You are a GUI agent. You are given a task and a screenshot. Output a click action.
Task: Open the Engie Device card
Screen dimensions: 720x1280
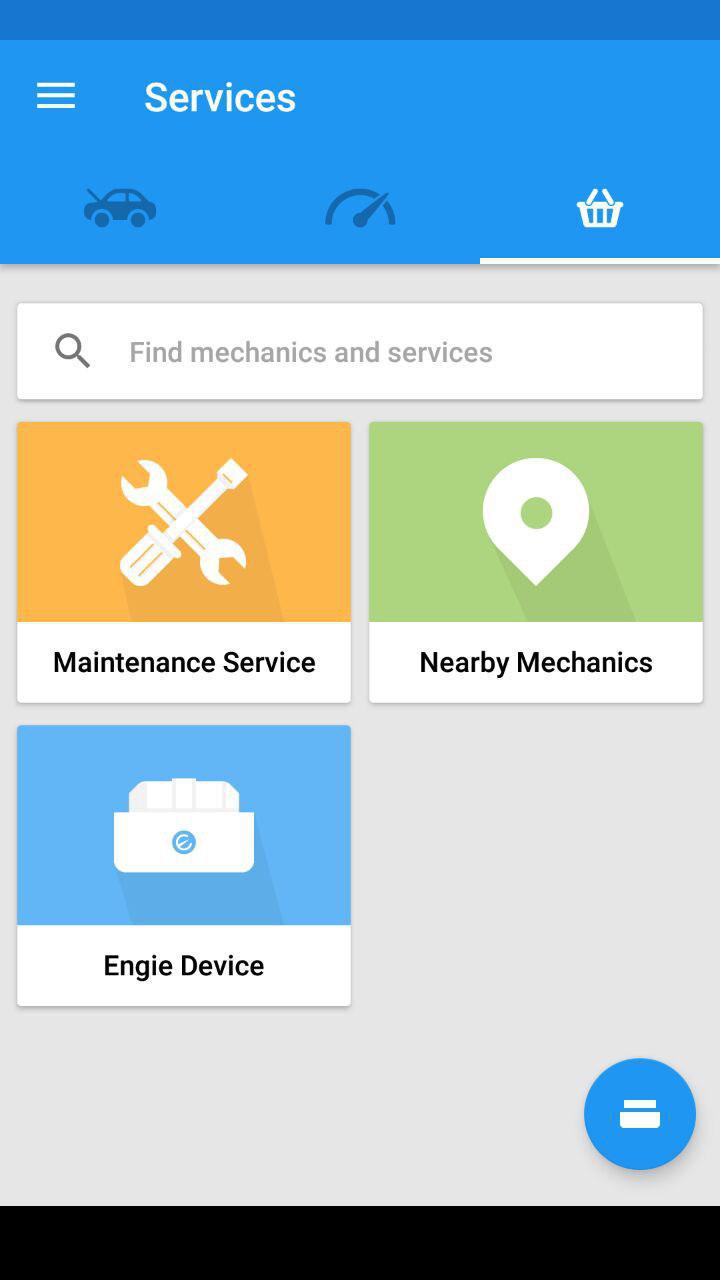click(184, 865)
